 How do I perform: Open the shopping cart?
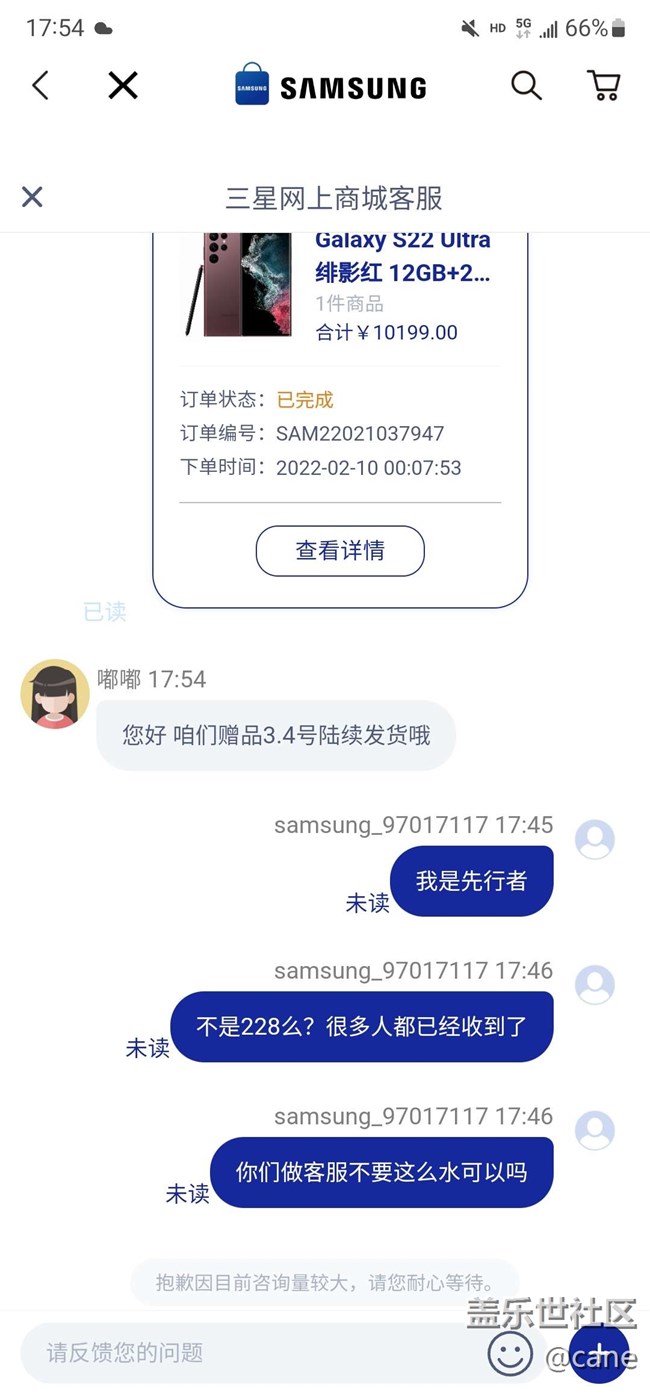point(603,86)
